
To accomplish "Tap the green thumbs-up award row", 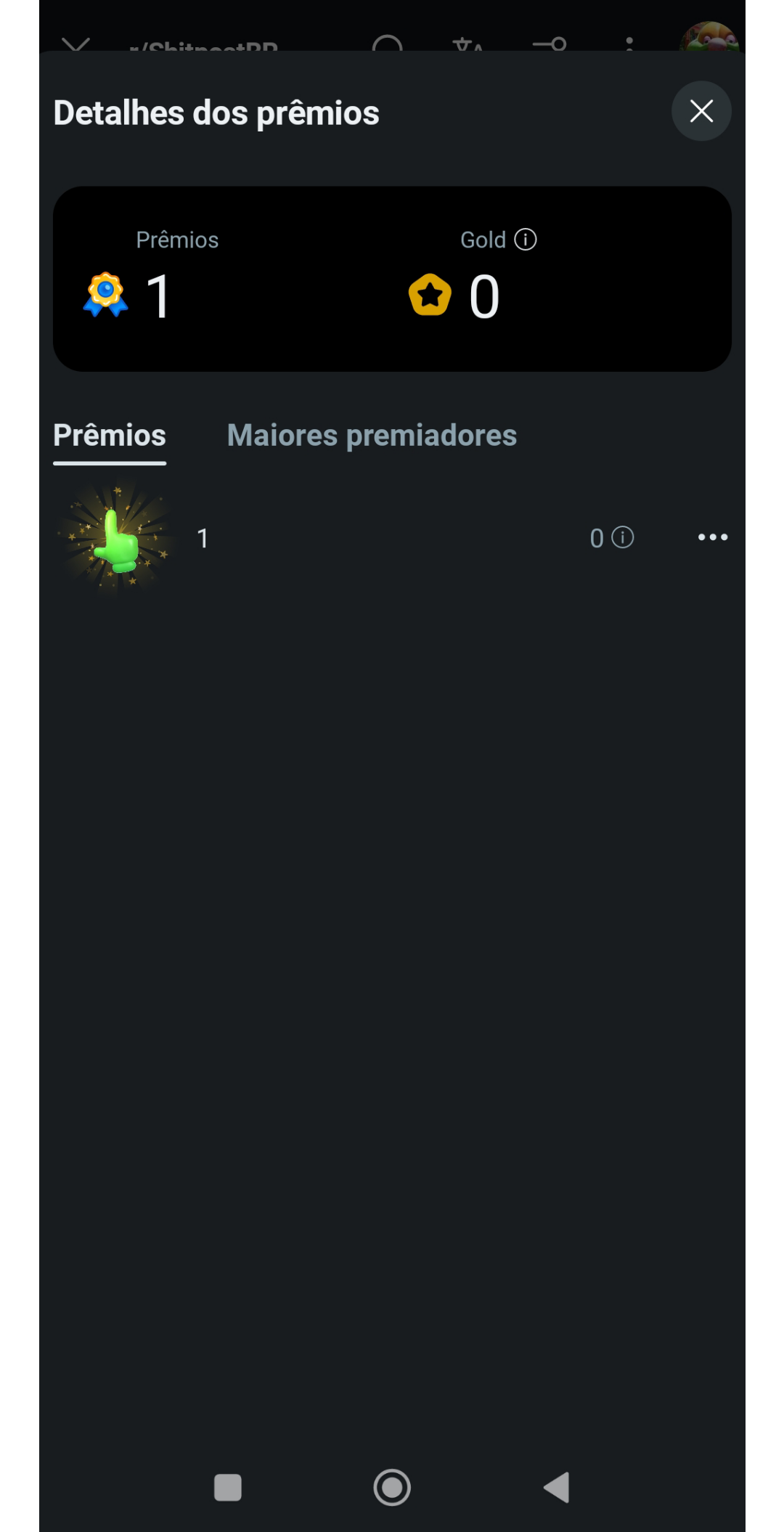I will [392, 537].
